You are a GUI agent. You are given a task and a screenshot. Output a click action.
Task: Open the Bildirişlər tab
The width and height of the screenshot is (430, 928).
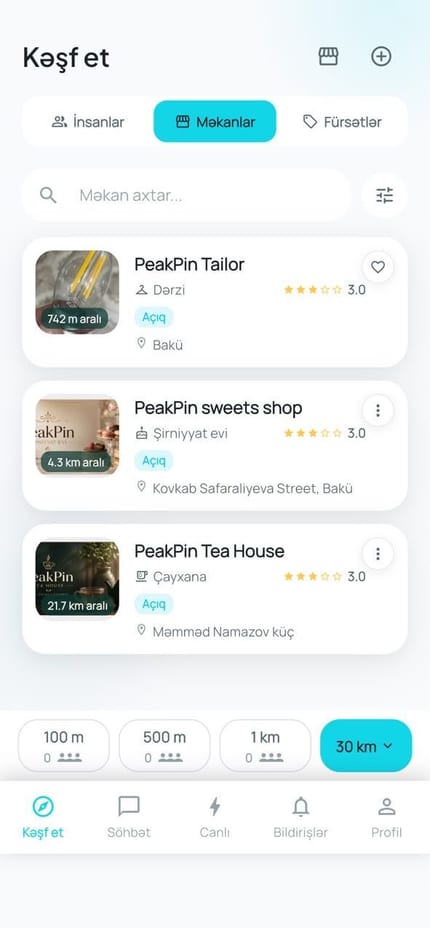coord(300,817)
